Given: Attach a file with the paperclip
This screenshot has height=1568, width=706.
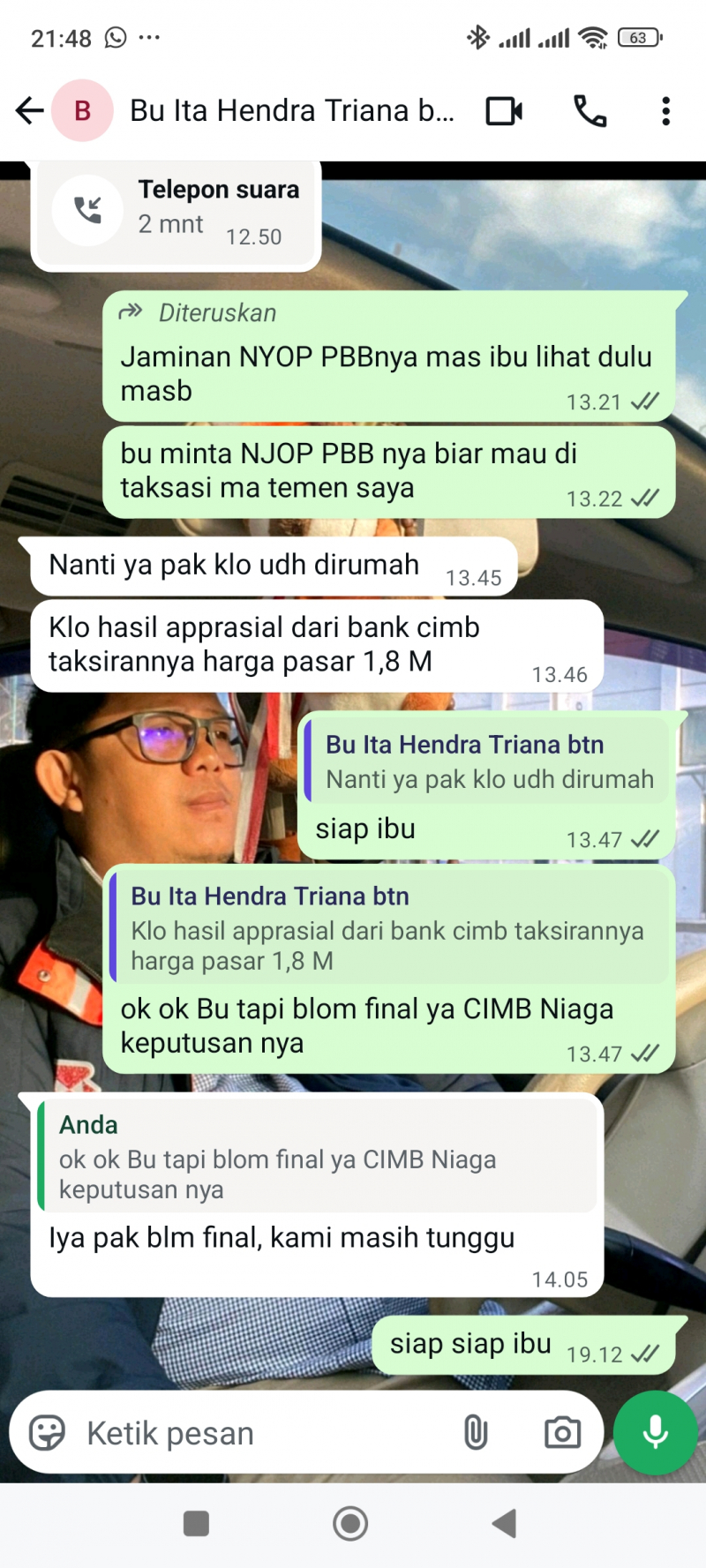Looking at the screenshot, I should tap(476, 1433).
